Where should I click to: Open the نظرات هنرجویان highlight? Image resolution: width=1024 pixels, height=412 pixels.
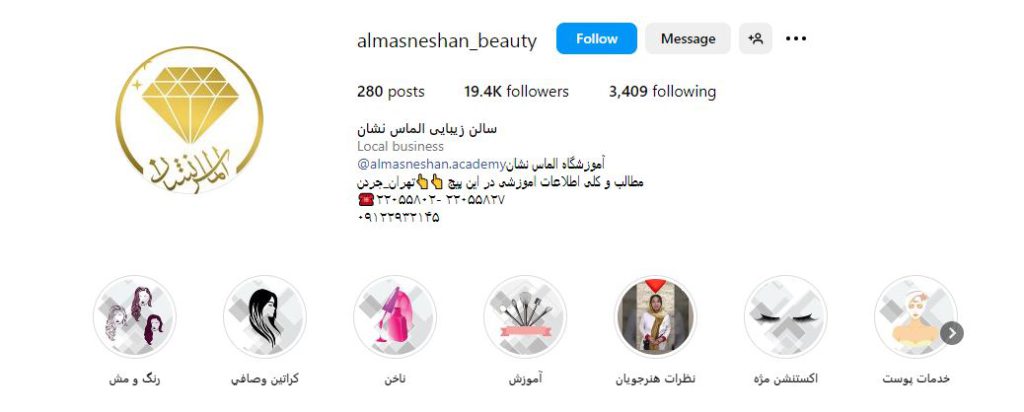(655, 317)
